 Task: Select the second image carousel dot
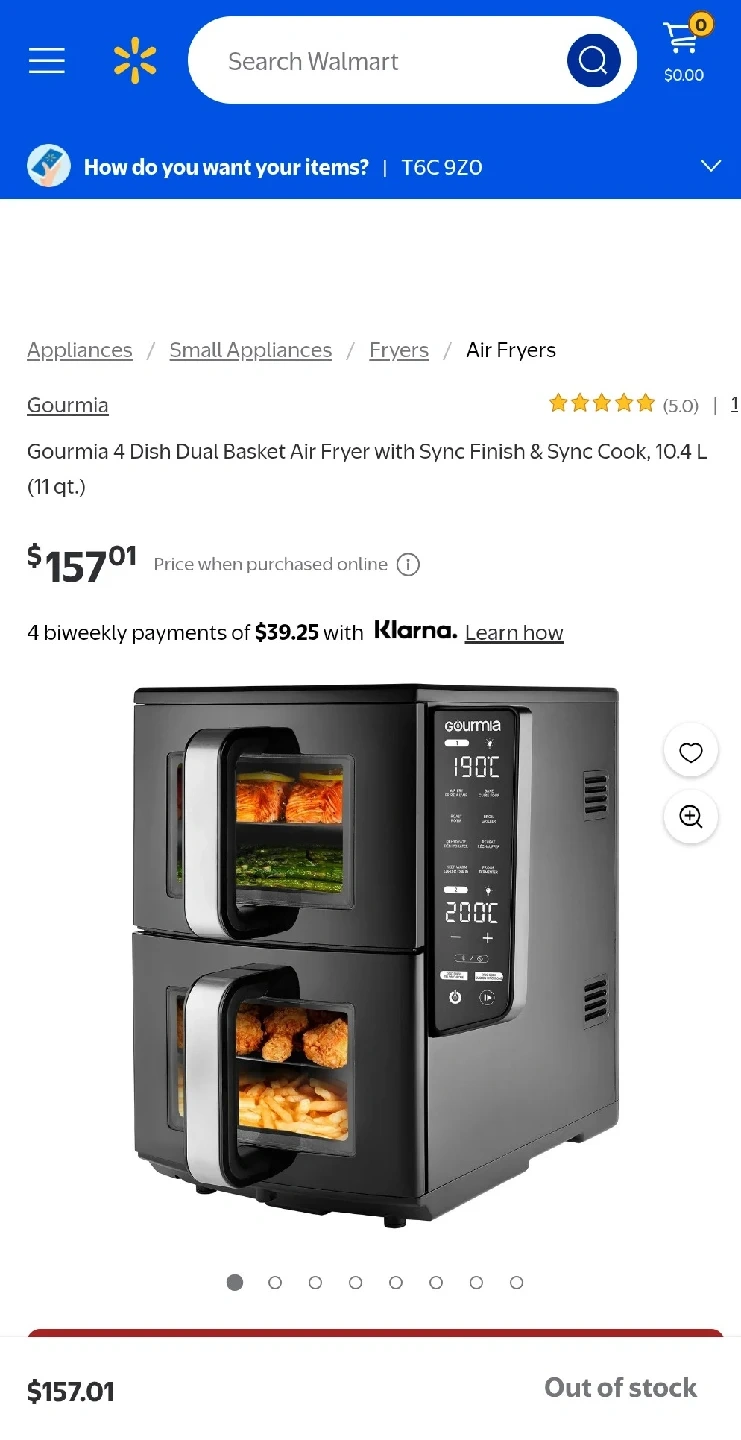tap(275, 1282)
